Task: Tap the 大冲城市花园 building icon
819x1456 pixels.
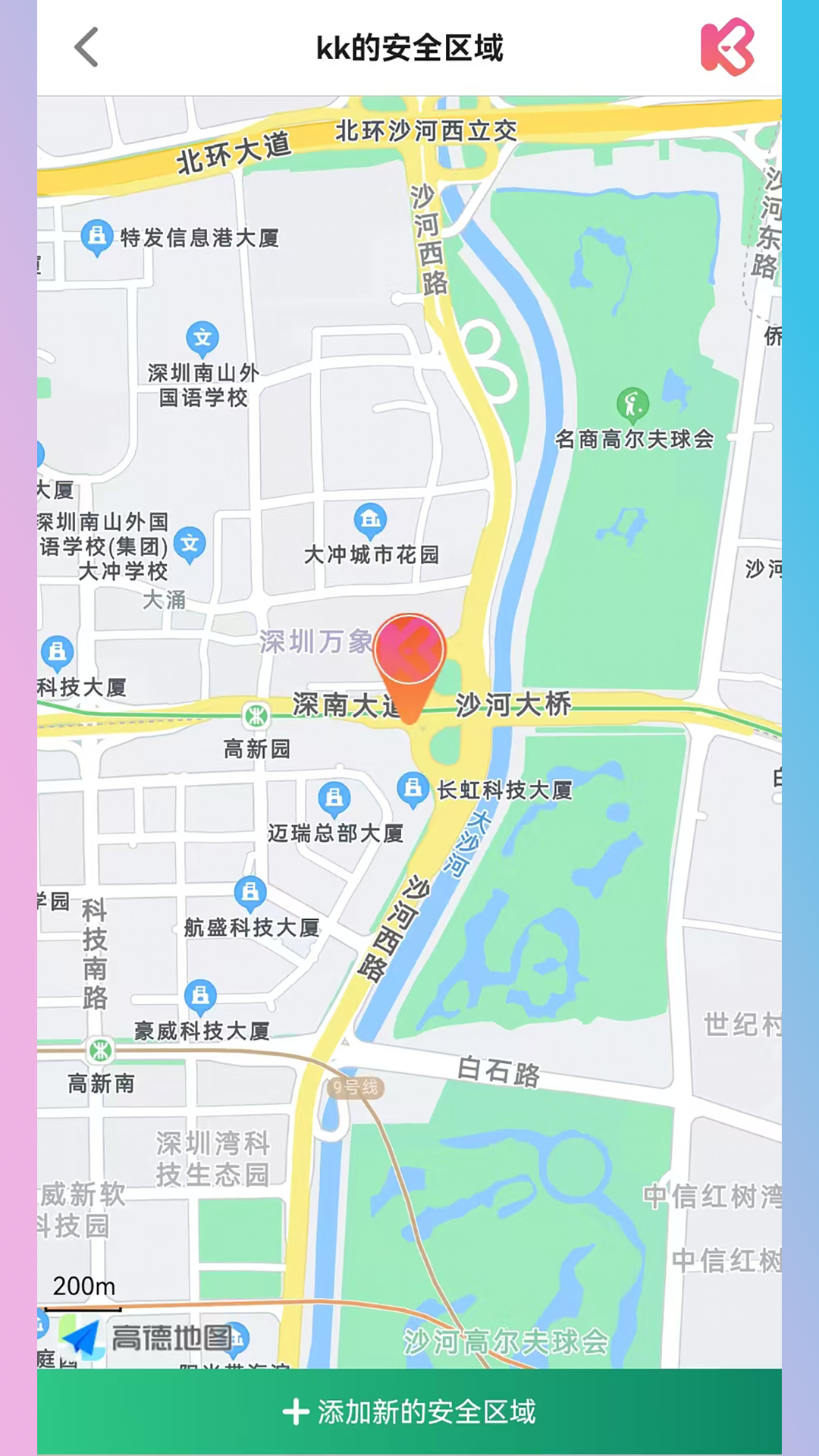Action: coord(369,519)
